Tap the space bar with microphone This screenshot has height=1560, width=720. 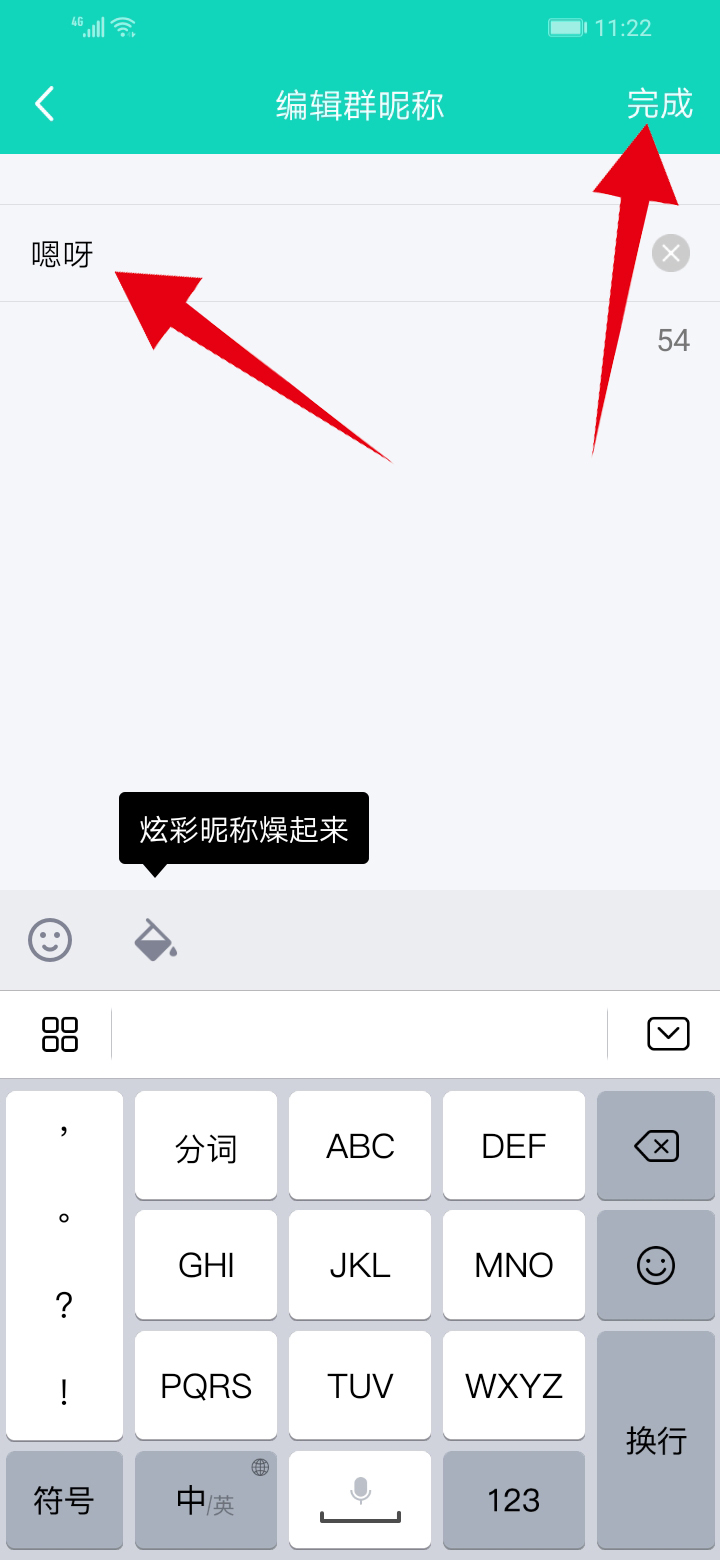click(x=360, y=1500)
